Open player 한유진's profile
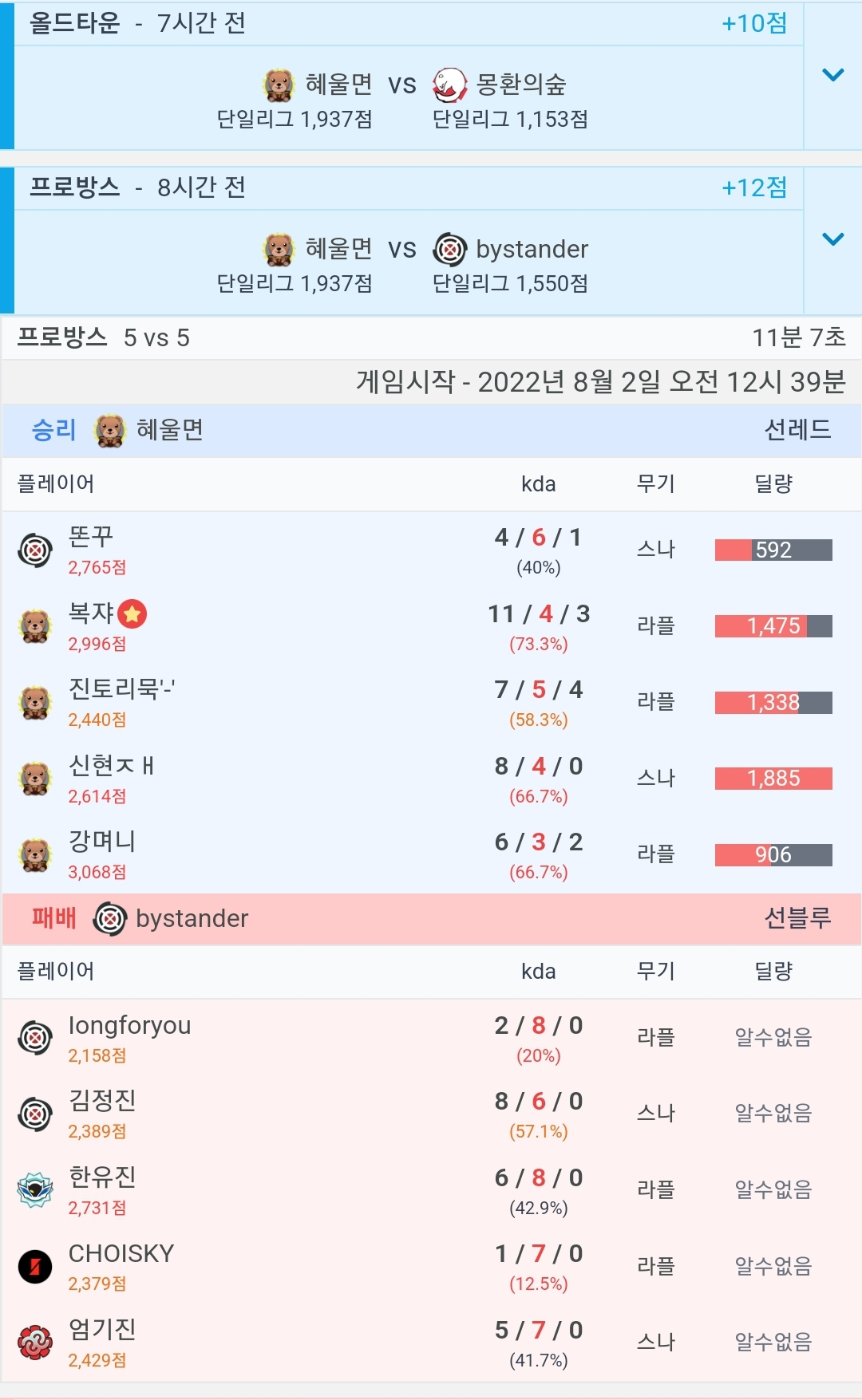862x1400 pixels. (x=101, y=1177)
